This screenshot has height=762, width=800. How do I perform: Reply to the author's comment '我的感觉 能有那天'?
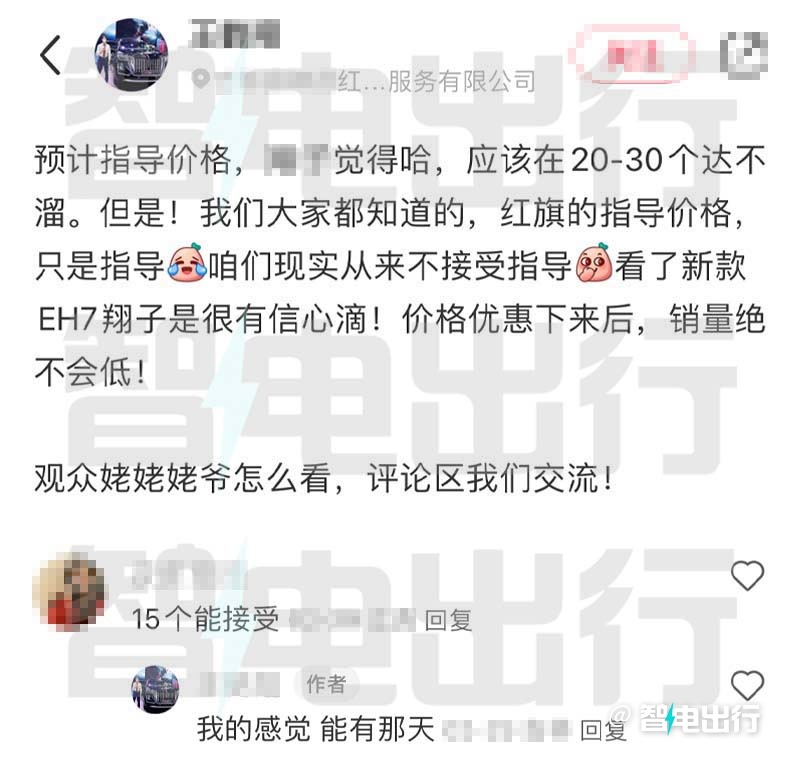[x=603, y=731]
